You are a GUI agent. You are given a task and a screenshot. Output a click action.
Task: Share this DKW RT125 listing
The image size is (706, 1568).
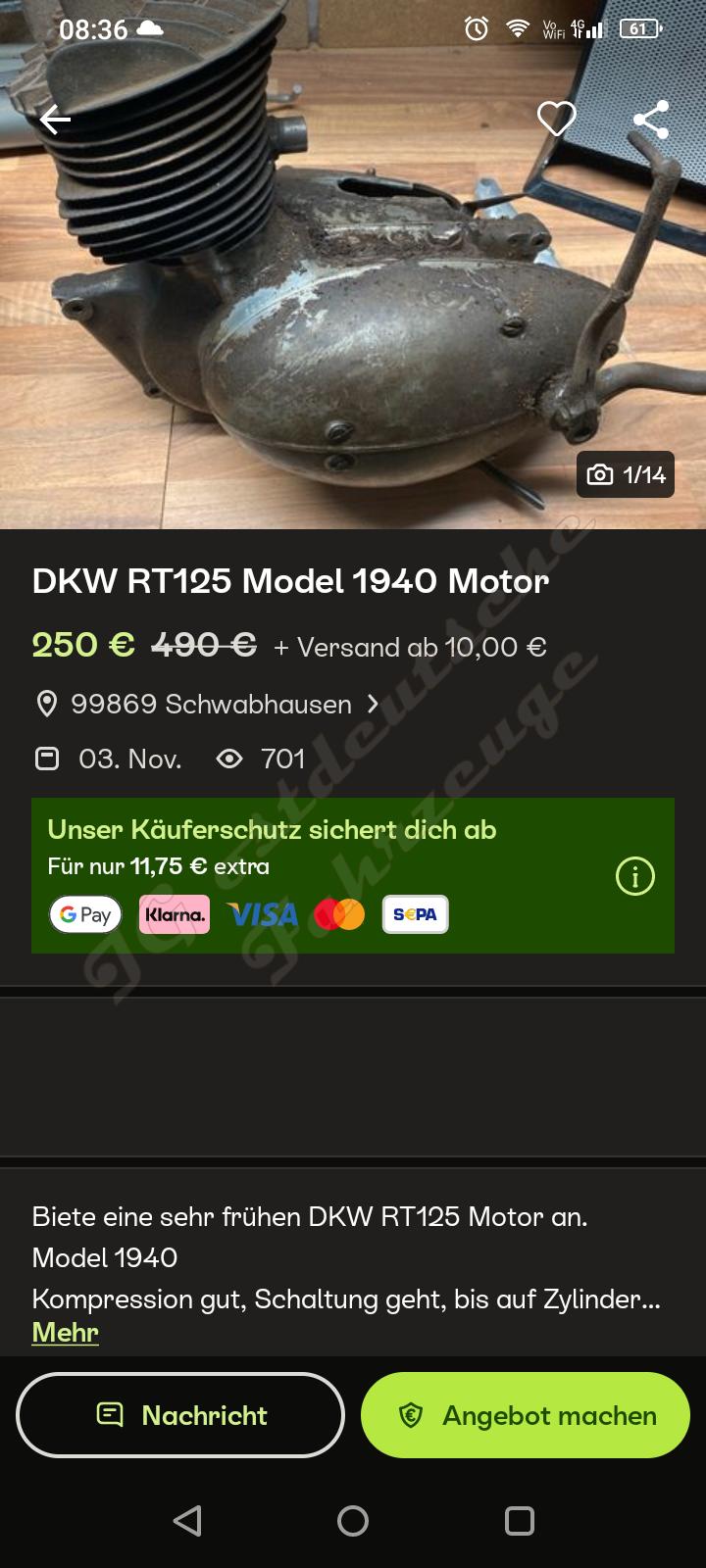click(650, 120)
